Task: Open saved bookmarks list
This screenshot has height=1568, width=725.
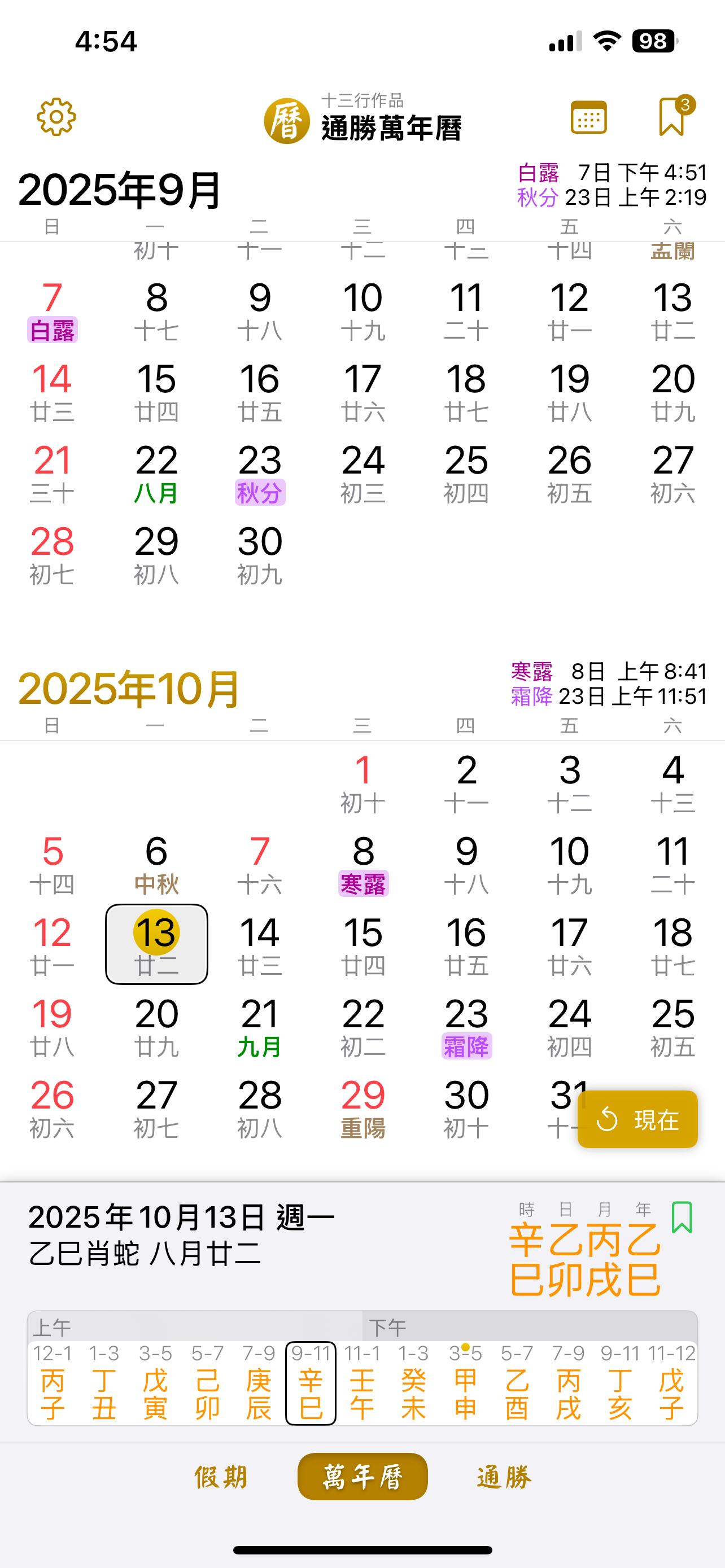Action: (673, 117)
